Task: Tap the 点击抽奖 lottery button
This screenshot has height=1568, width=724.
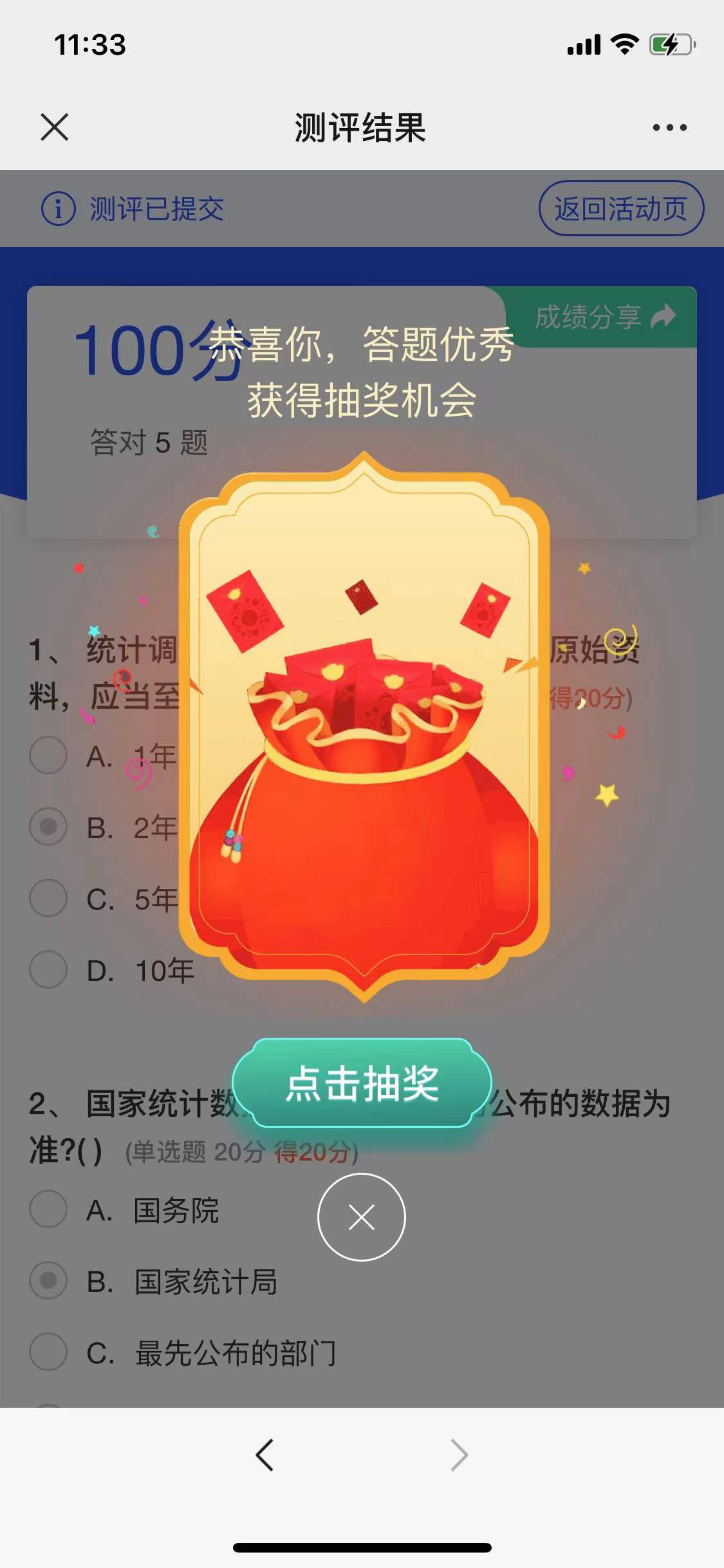Action: pyautogui.click(x=362, y=1083)
